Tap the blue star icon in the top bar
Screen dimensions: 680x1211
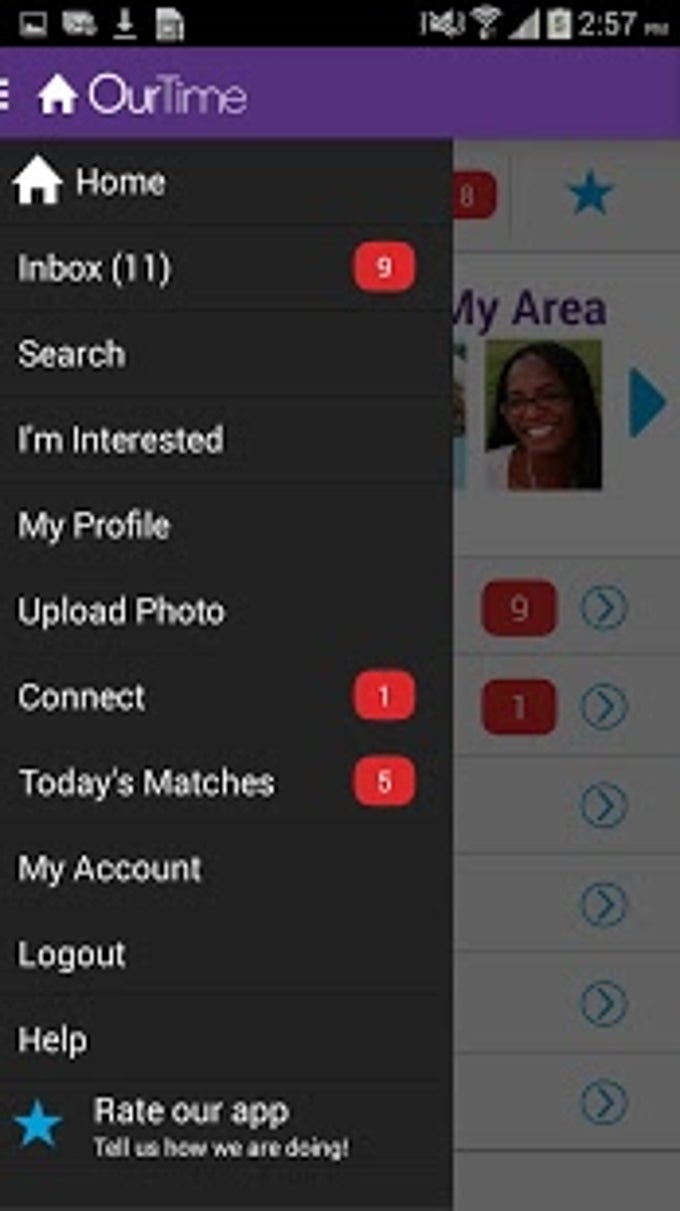(590, 194)
